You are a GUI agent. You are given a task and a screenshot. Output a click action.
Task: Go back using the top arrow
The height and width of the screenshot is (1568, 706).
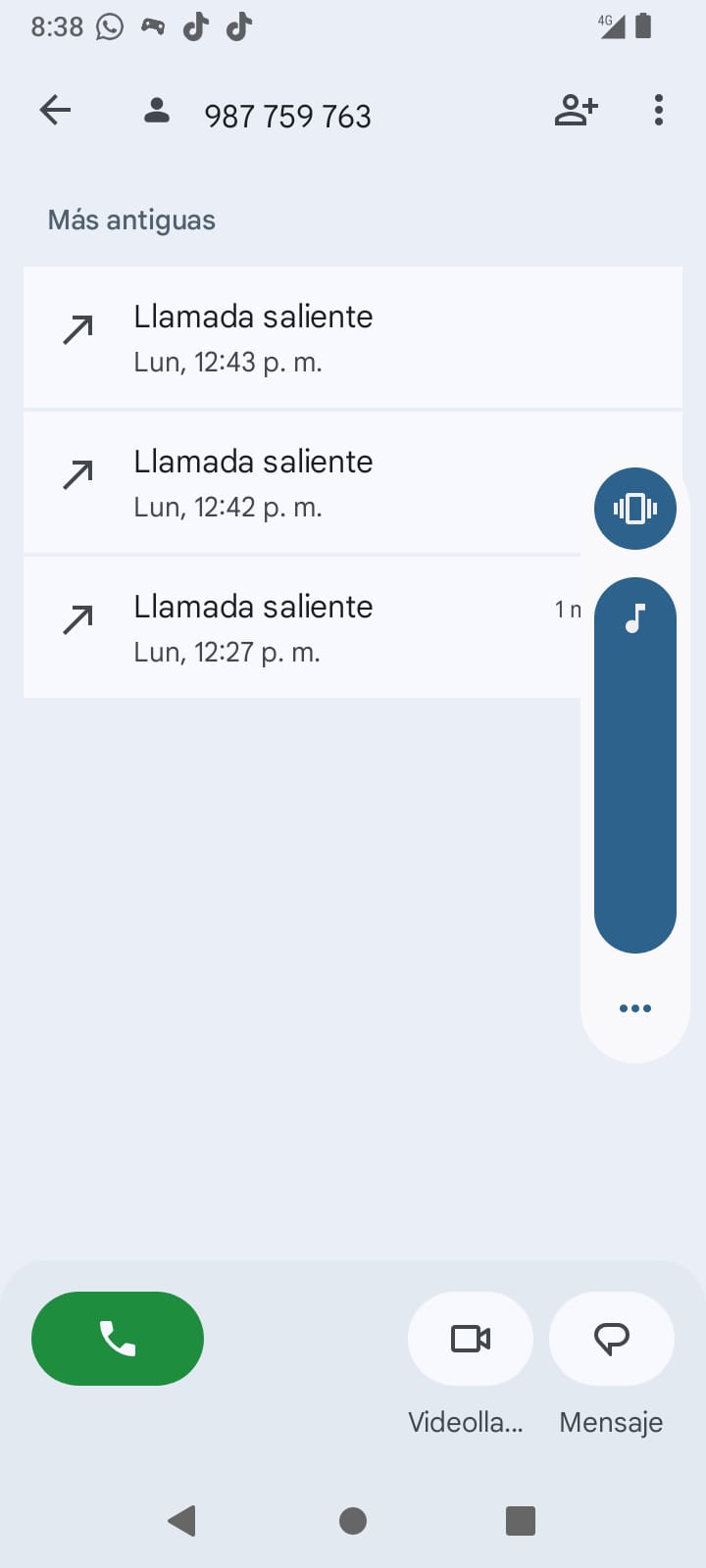point(56,110)
